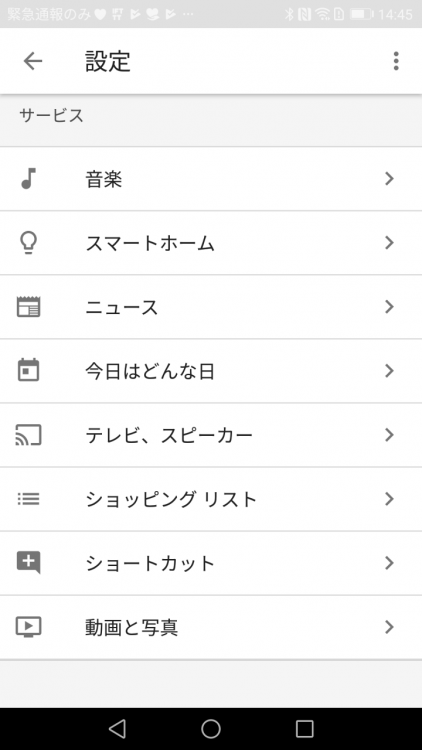
Task: Open the 音楽 settings row
Action: point(211,179)
